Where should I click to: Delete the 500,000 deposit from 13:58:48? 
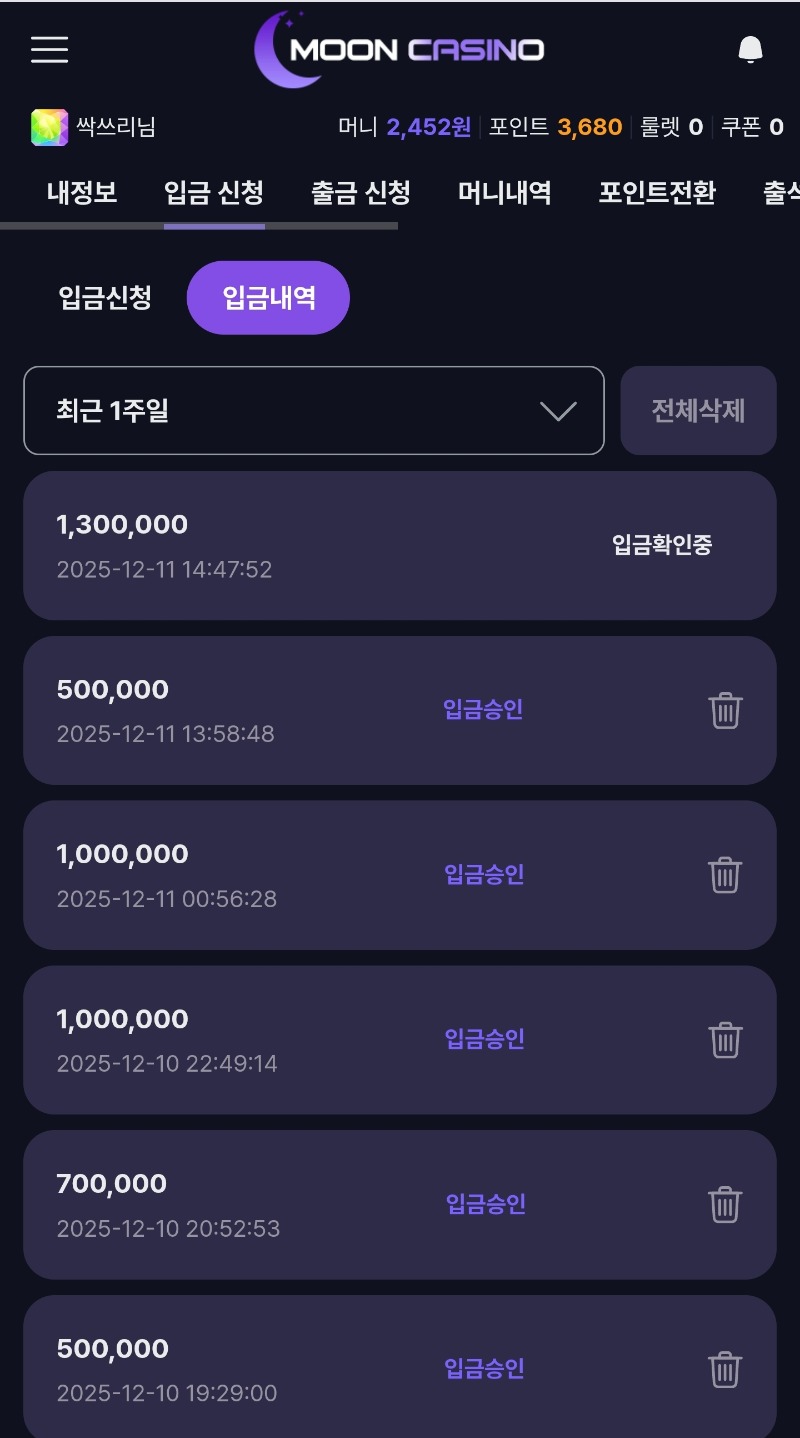[x=725, y=710]
